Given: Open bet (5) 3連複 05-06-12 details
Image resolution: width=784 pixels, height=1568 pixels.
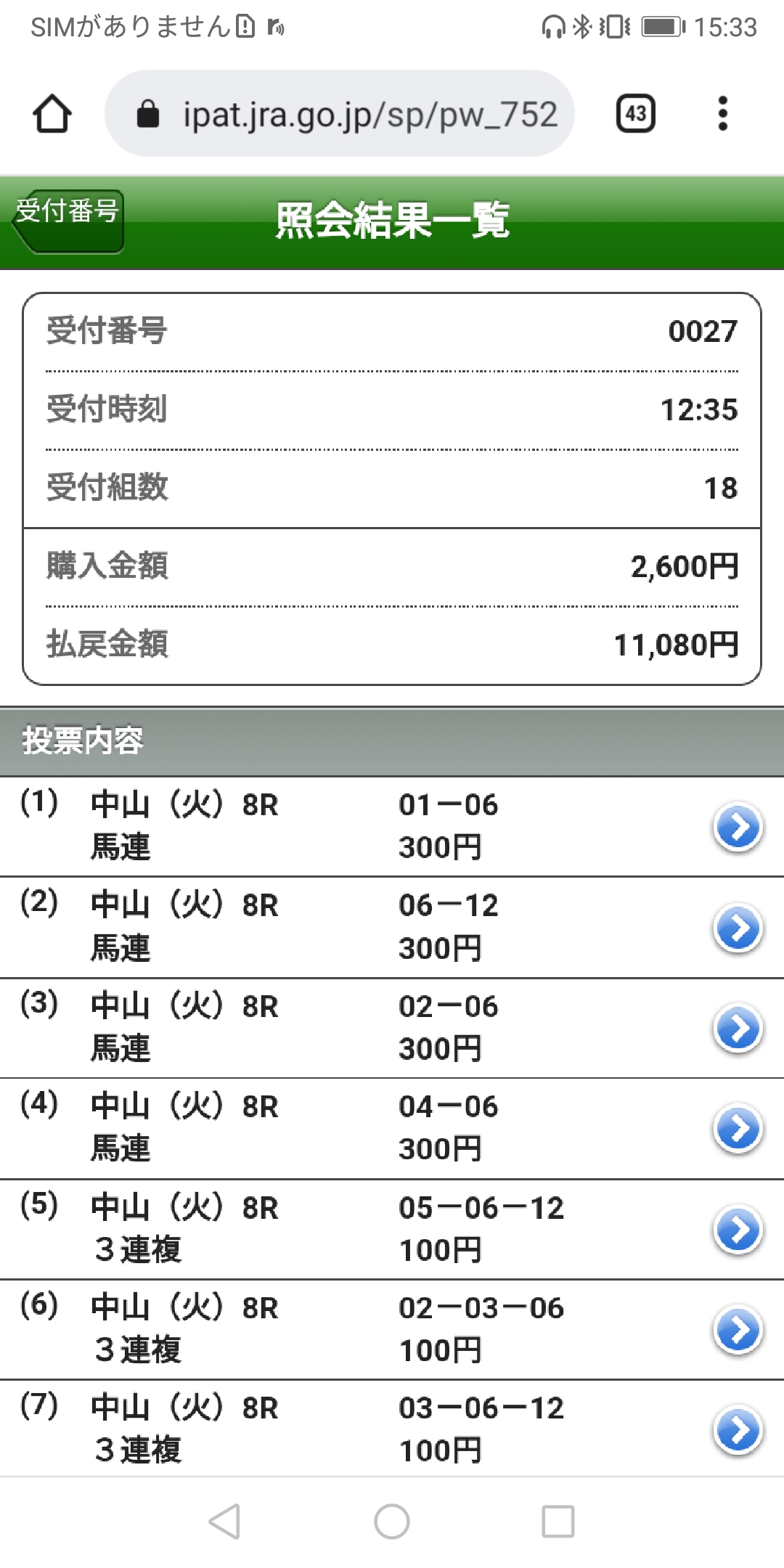Looking at the screenshot, I should point(738,1230).
